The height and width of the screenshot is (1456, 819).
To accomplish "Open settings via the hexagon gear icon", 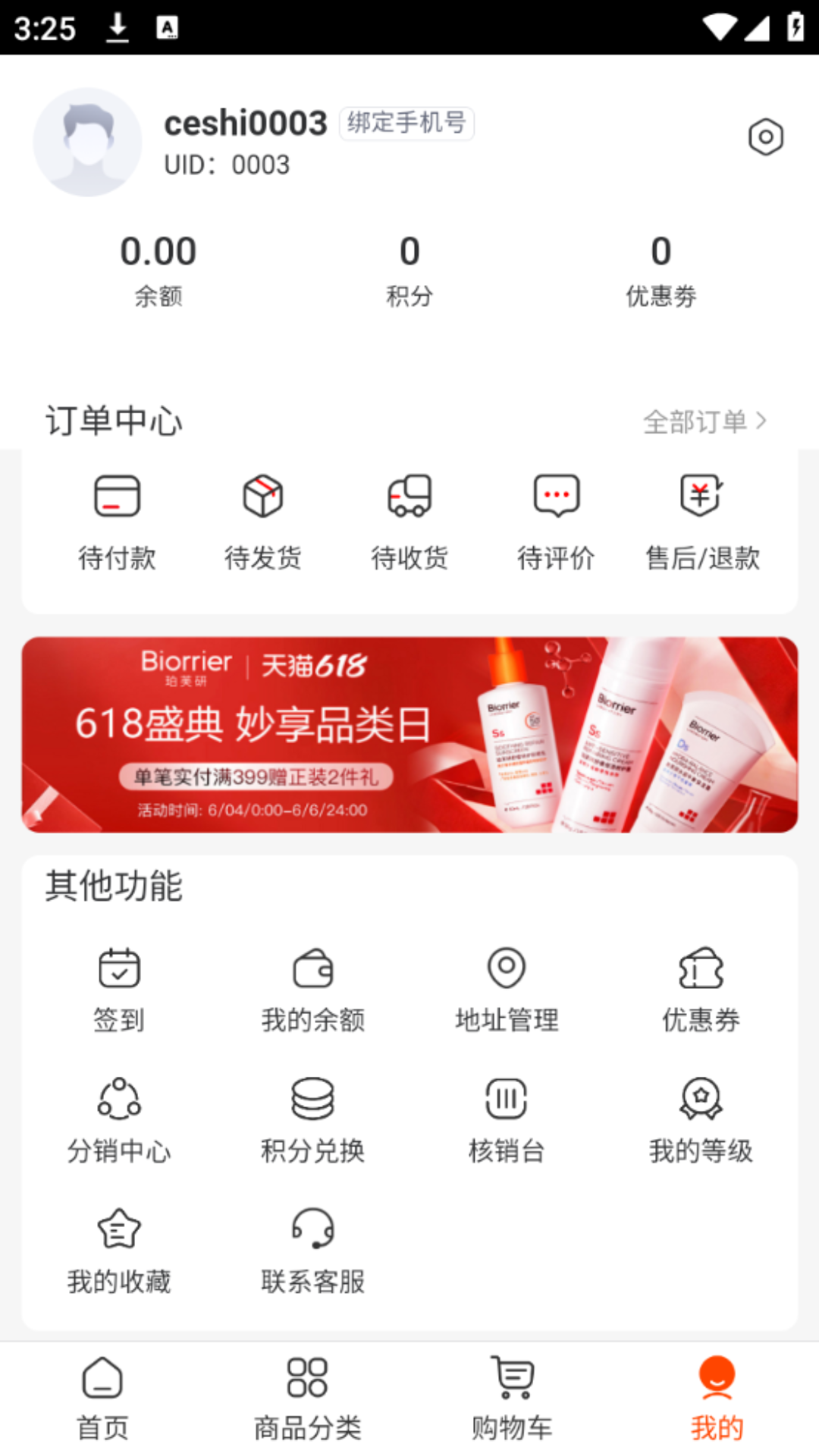I will tap(765, 137).
